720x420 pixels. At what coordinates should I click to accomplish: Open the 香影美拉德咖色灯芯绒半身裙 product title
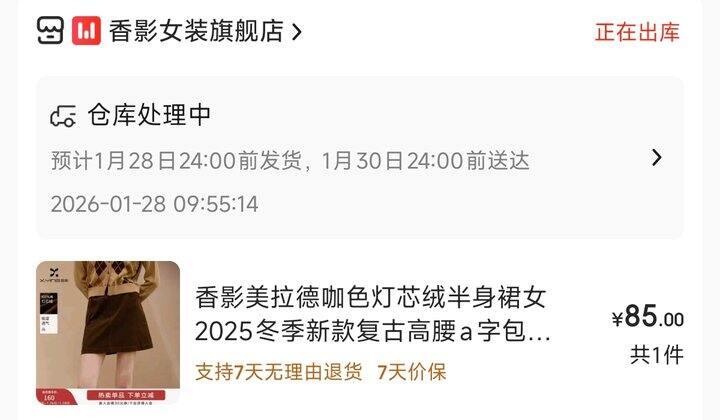click(x=372, y=314)
